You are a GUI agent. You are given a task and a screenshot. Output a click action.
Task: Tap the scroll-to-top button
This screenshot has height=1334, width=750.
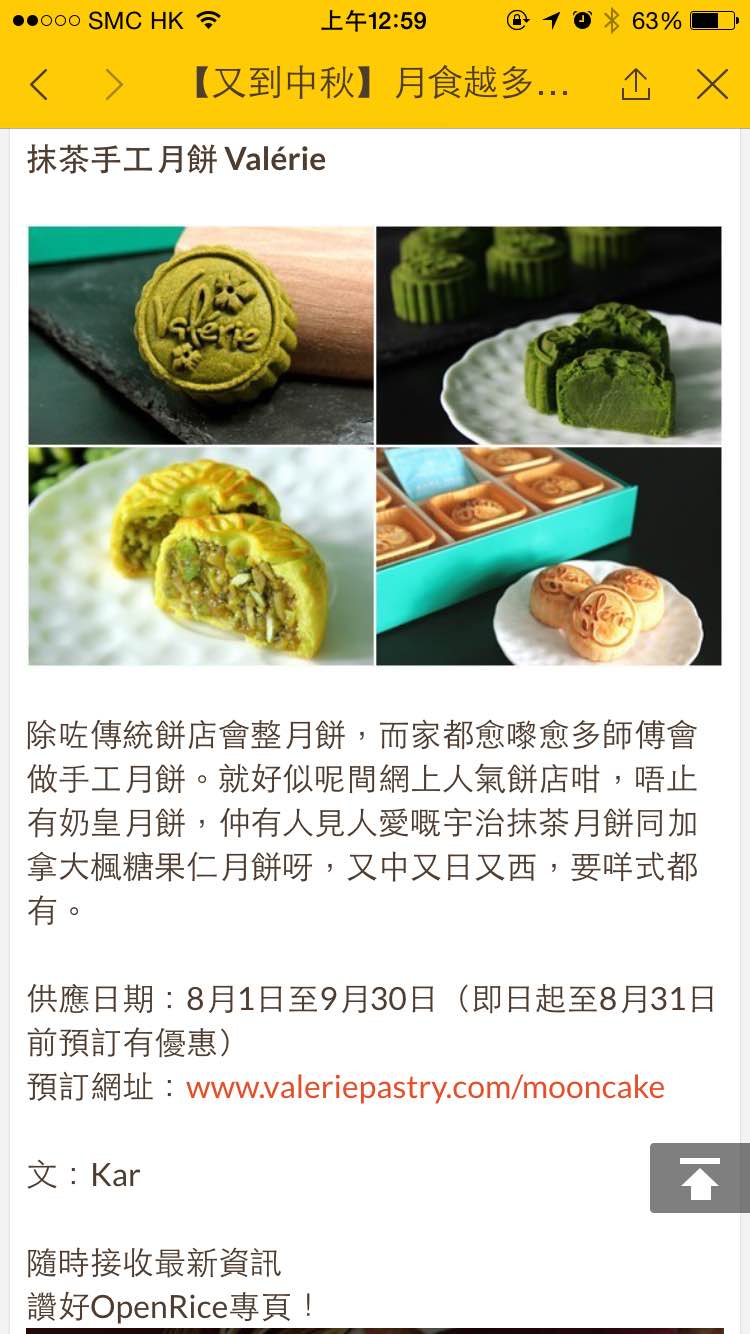[700, 1178]
